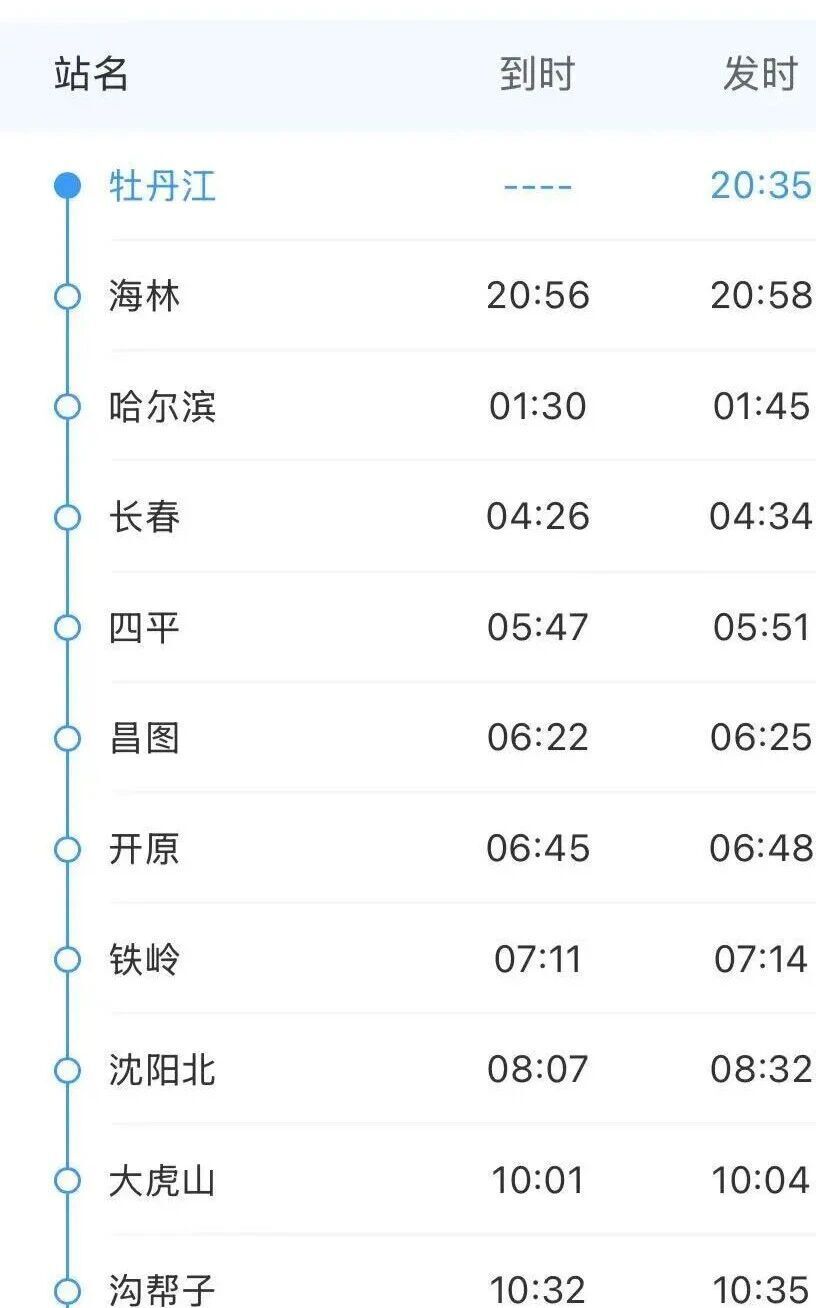Select the timeline dot beside 长春
This screenshot has width=816, height=1308.
click(67, 517)
